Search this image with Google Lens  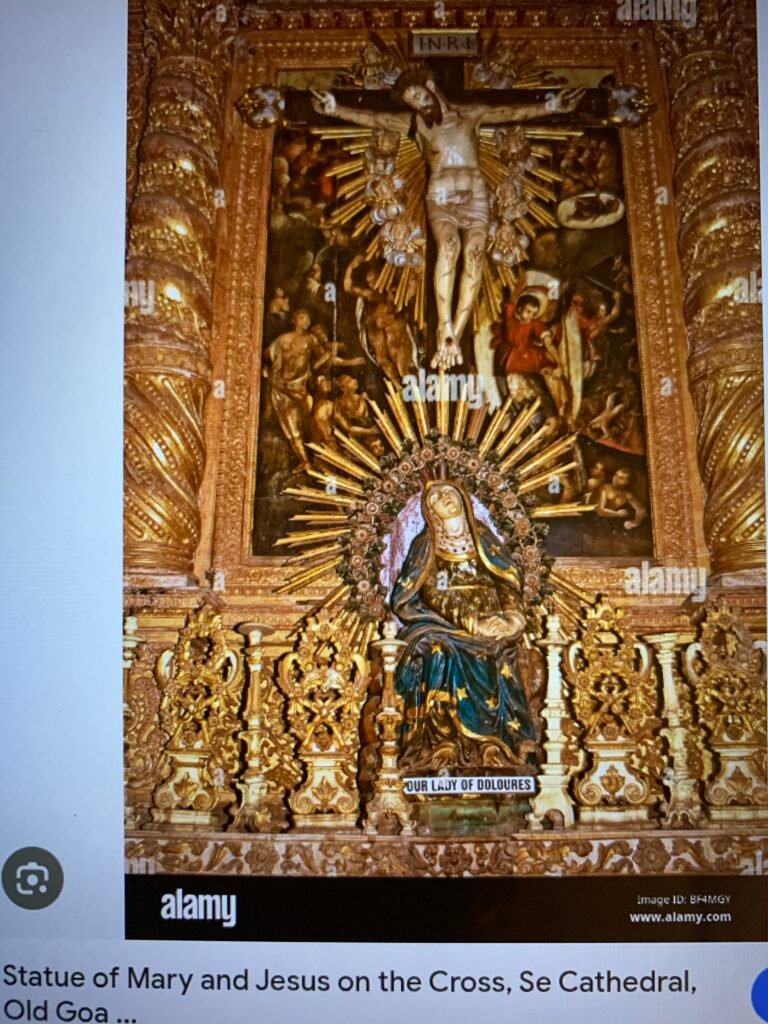pos(32,878)
